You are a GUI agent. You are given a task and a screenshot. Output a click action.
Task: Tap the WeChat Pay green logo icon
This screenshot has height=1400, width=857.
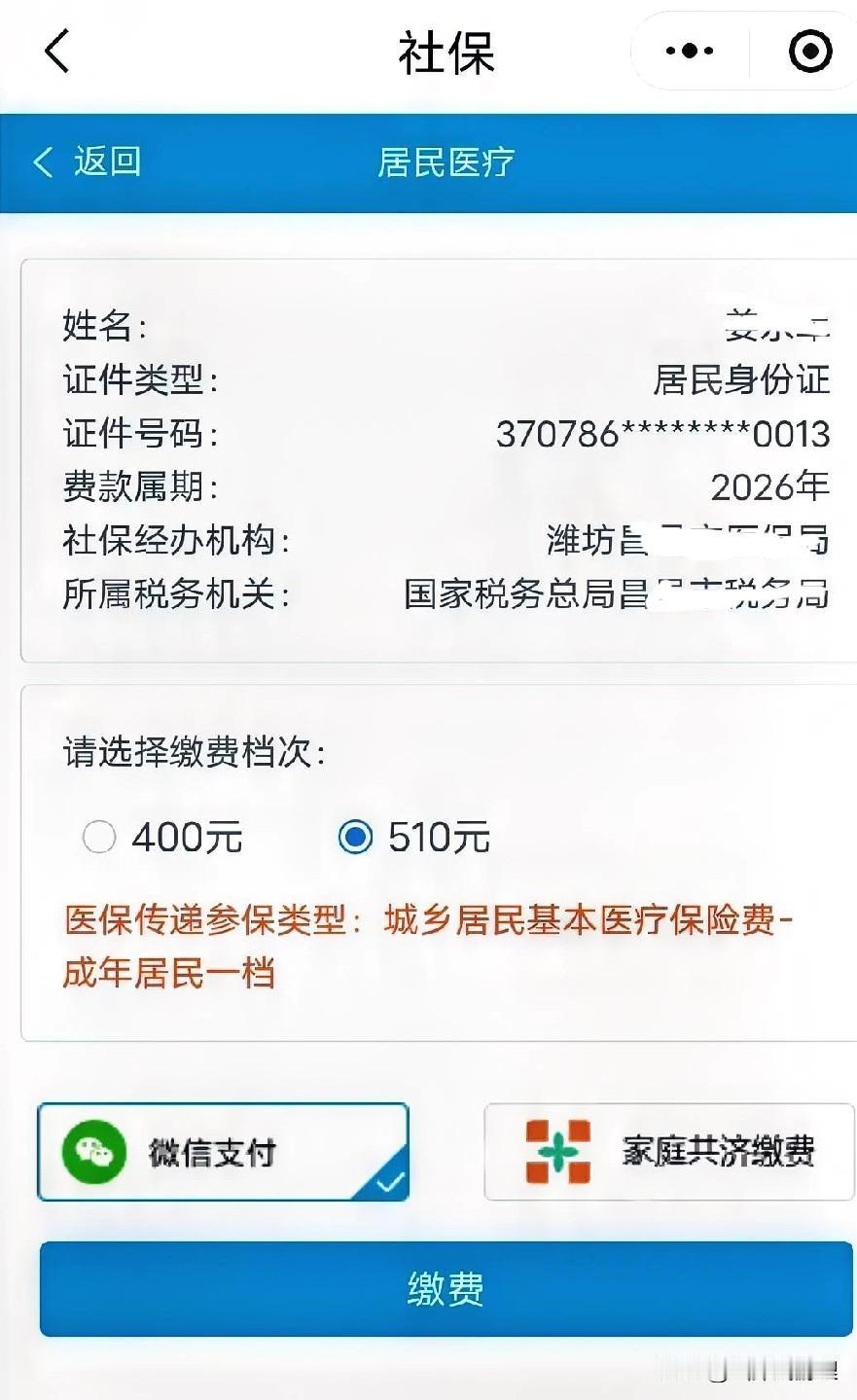92,1151
